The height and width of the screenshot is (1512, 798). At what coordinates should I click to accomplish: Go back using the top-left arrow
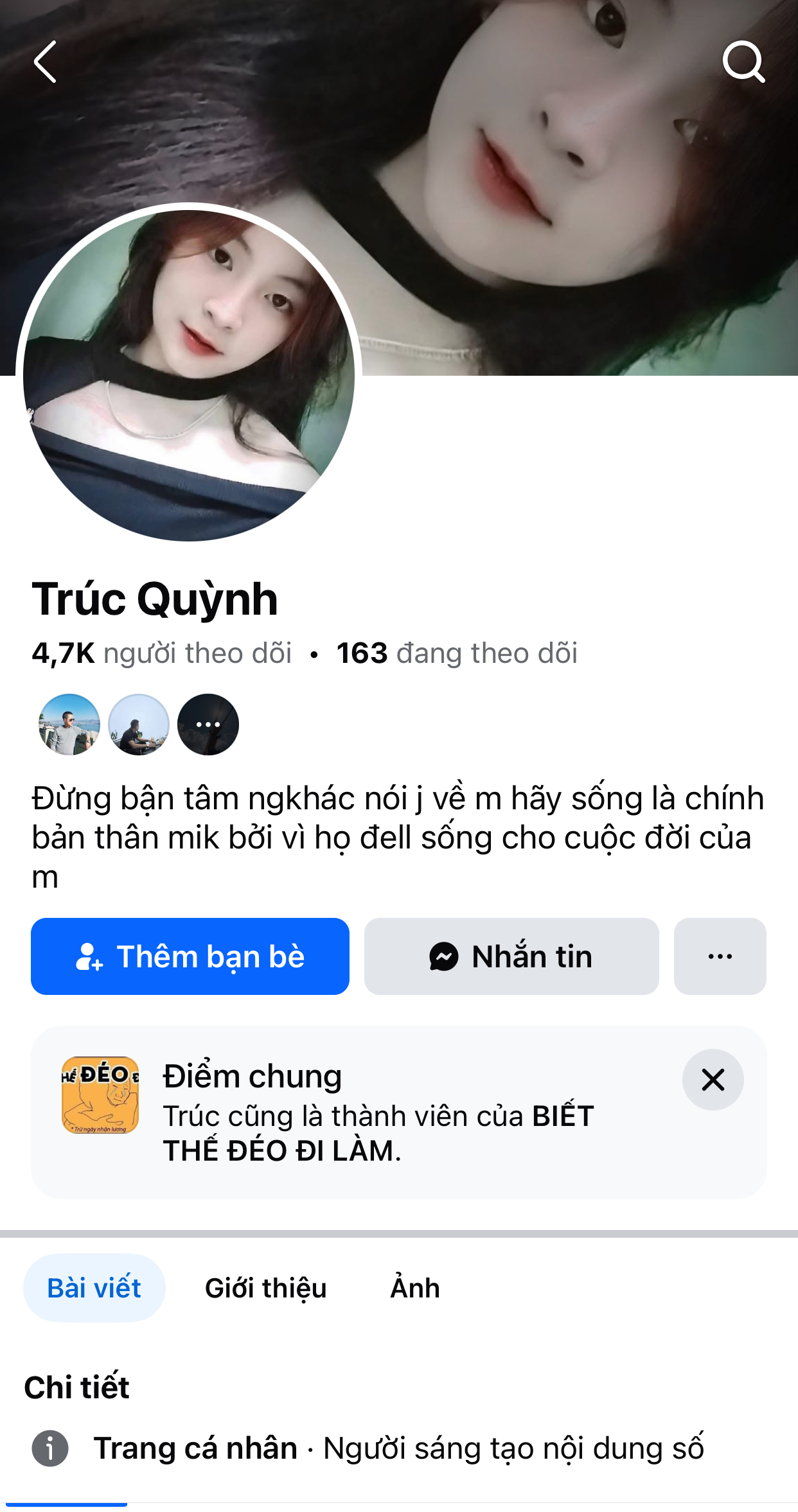tap(45, 62)
